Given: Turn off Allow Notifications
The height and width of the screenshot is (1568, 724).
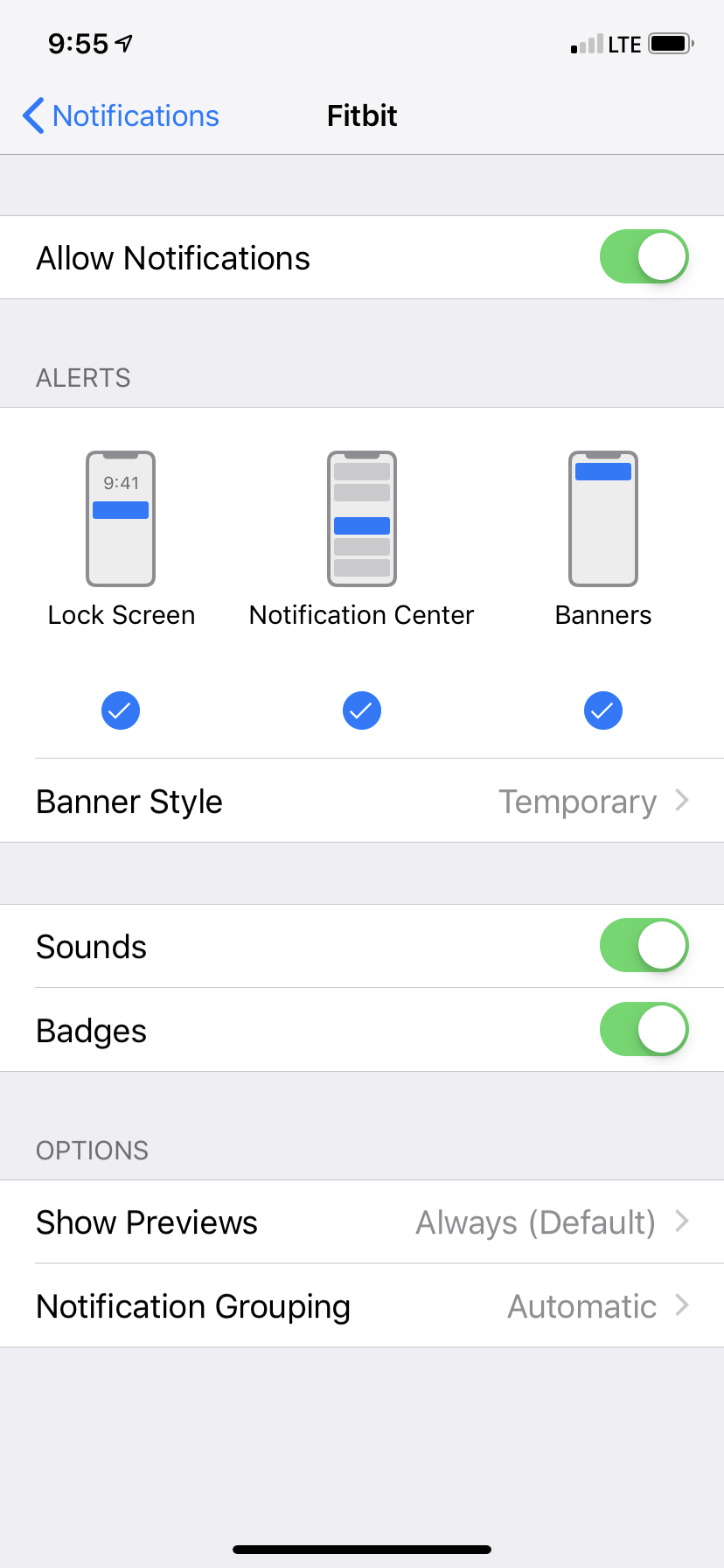Looking at the screenshot, I should (644, 257).
